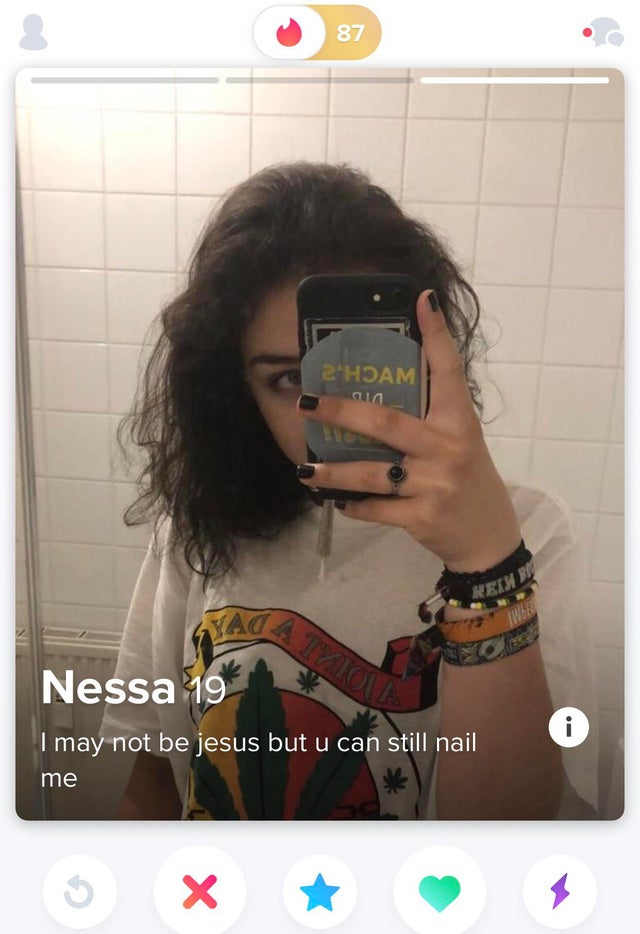Switch to the Tinder flame tab
This screenshot has width=640, height=934.
(289, 32)
